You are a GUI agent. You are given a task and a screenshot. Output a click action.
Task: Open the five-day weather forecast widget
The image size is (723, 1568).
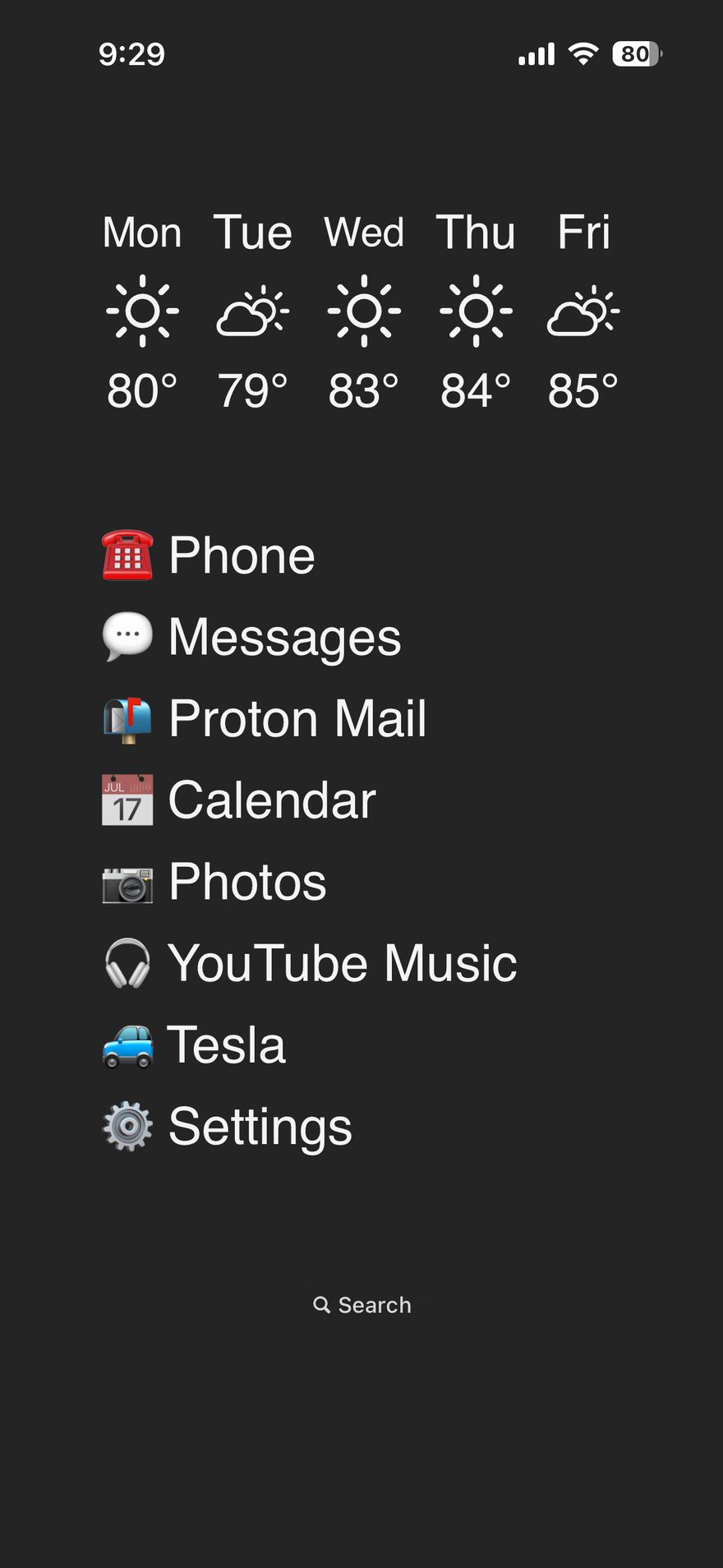pyautogui.click(x=362, y=311)
